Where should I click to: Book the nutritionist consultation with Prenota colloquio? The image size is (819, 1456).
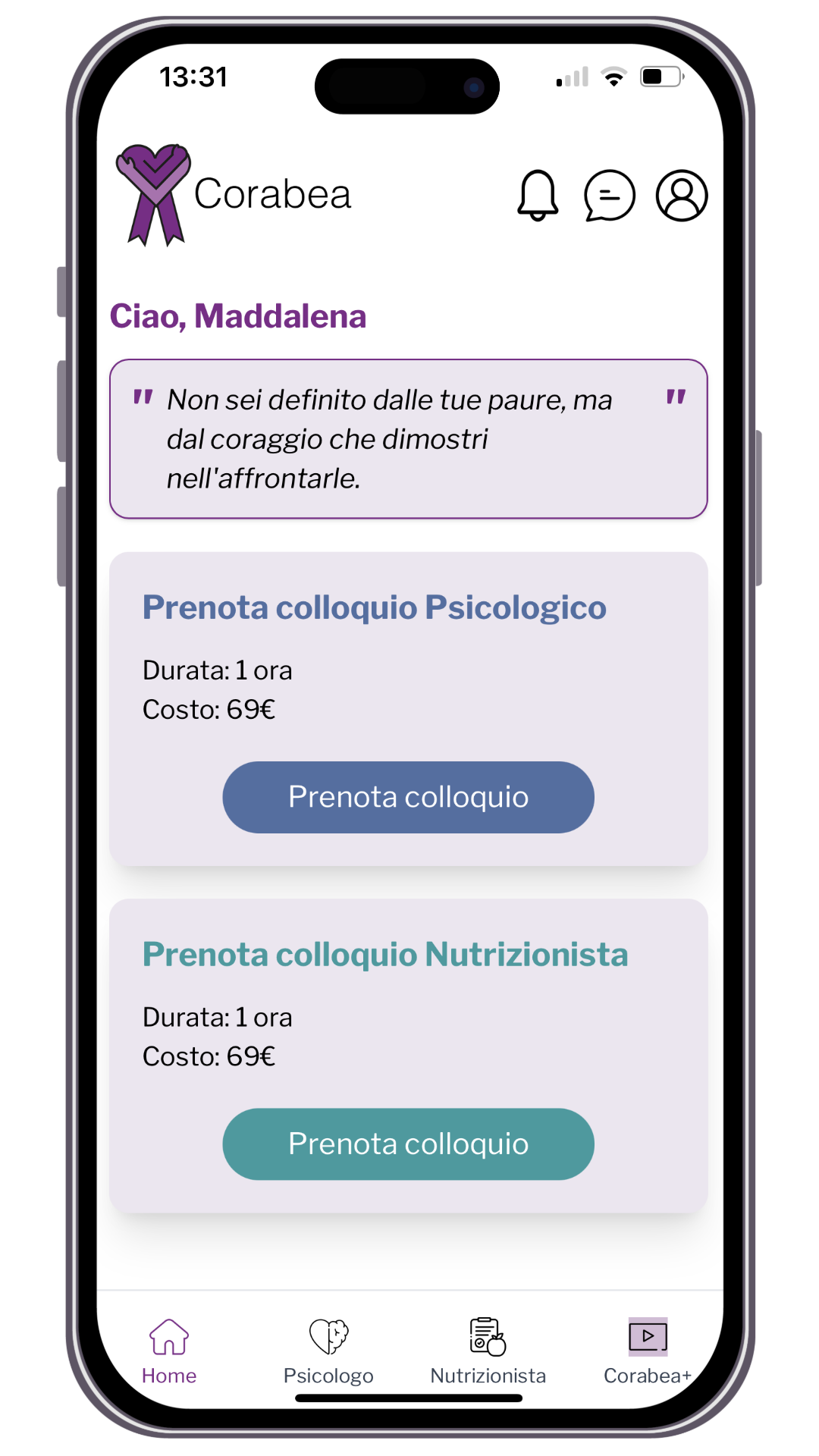tap(408, 1144)
